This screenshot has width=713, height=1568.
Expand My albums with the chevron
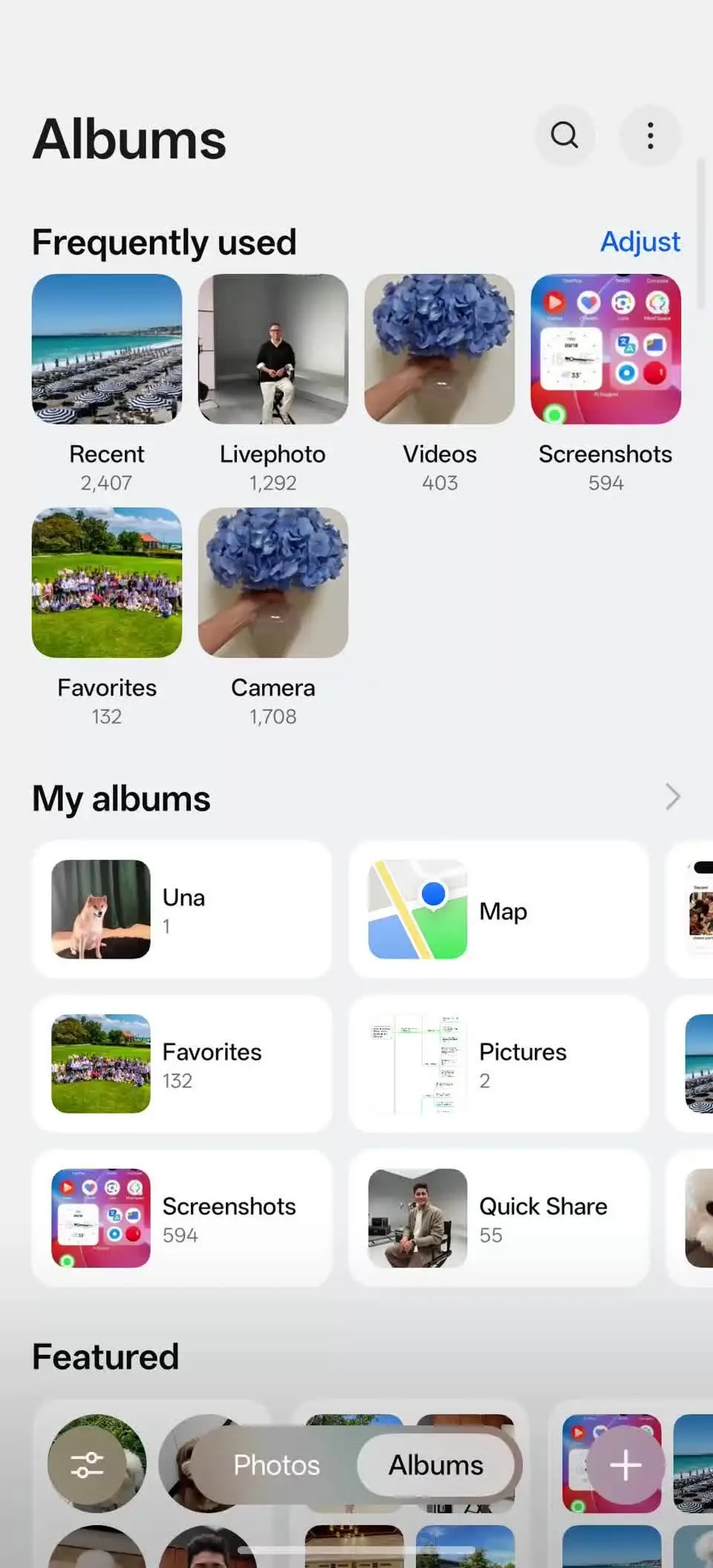coord(672,797)
